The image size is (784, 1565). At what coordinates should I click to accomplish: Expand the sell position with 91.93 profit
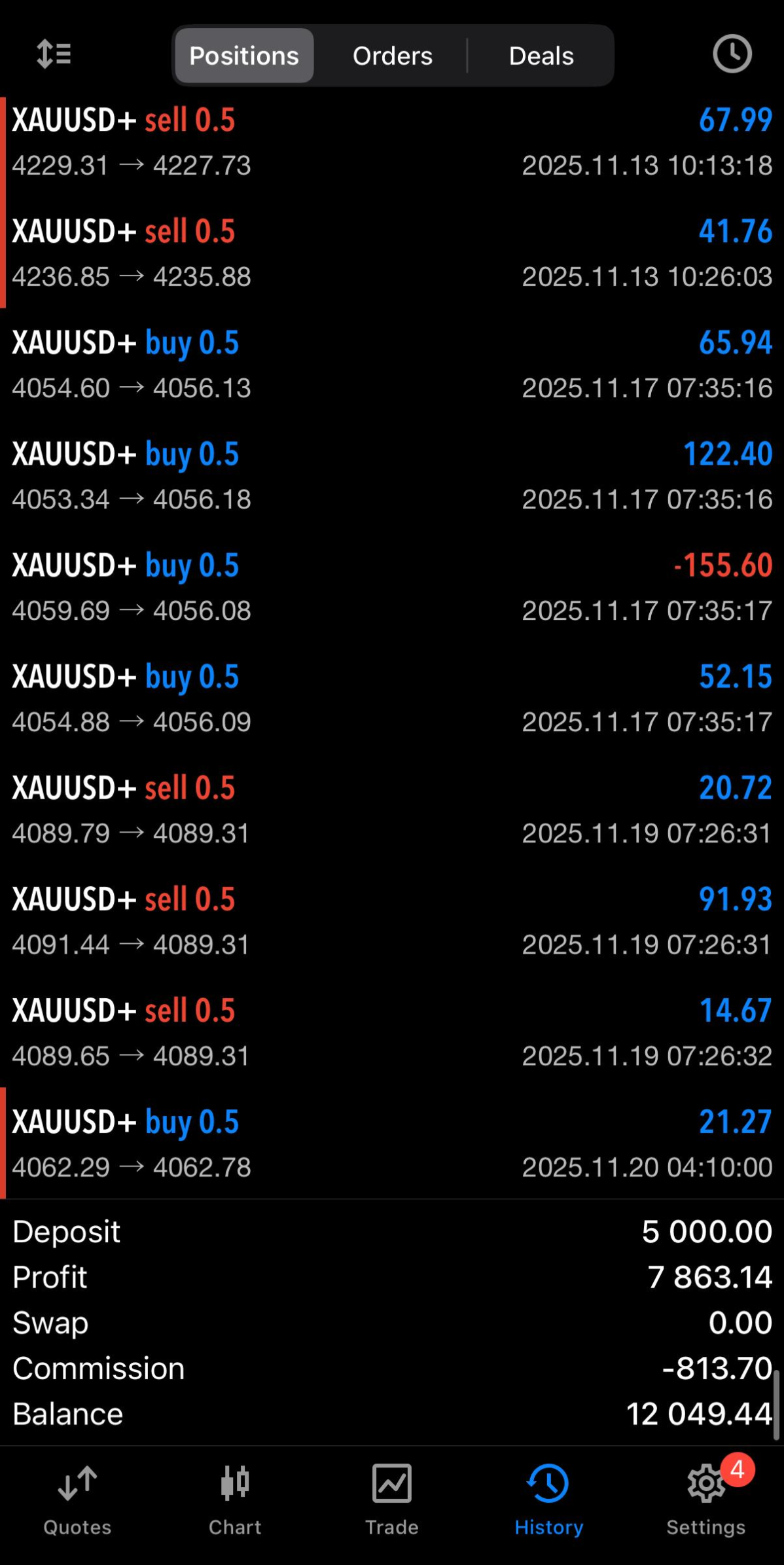[392, 920]
